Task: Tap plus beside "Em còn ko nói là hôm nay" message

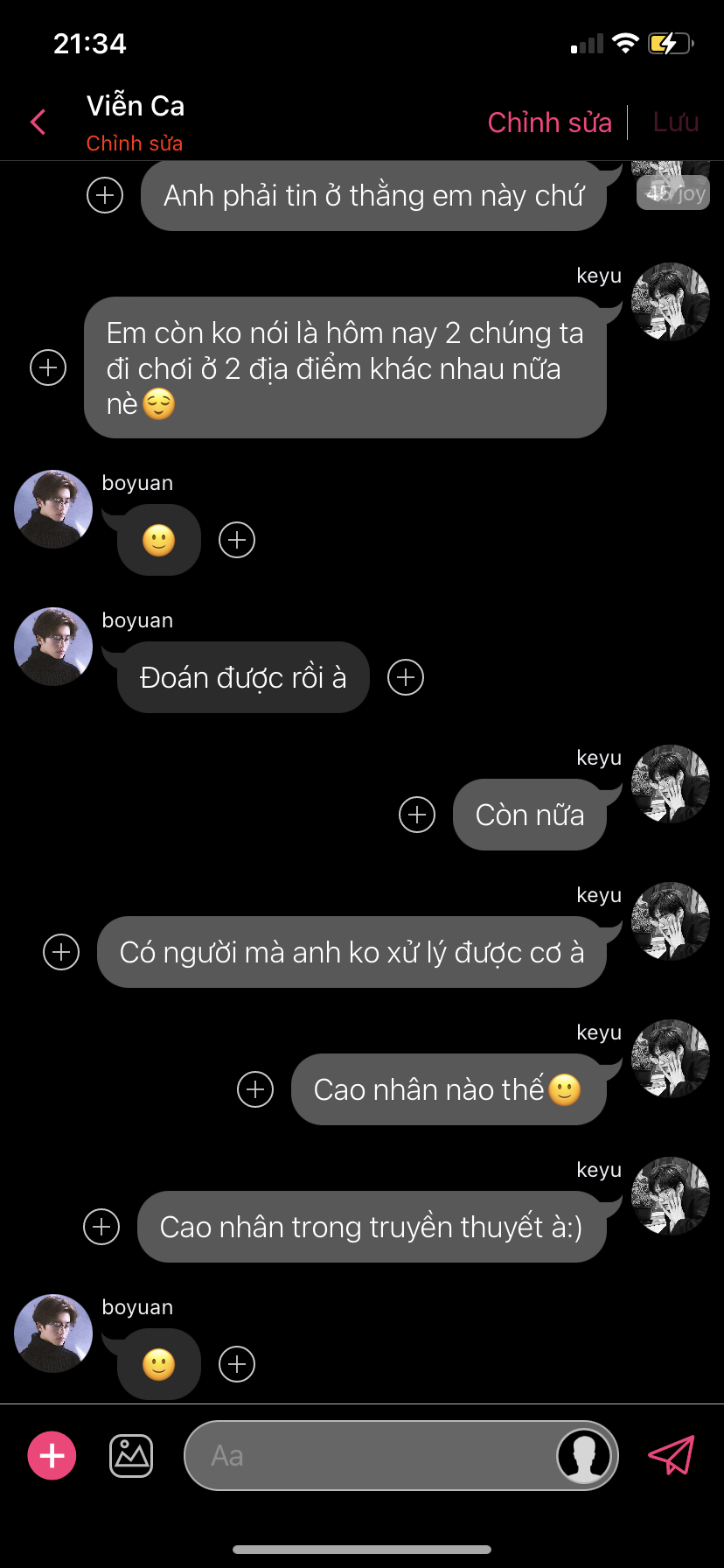Action: (x=48, y=367)
